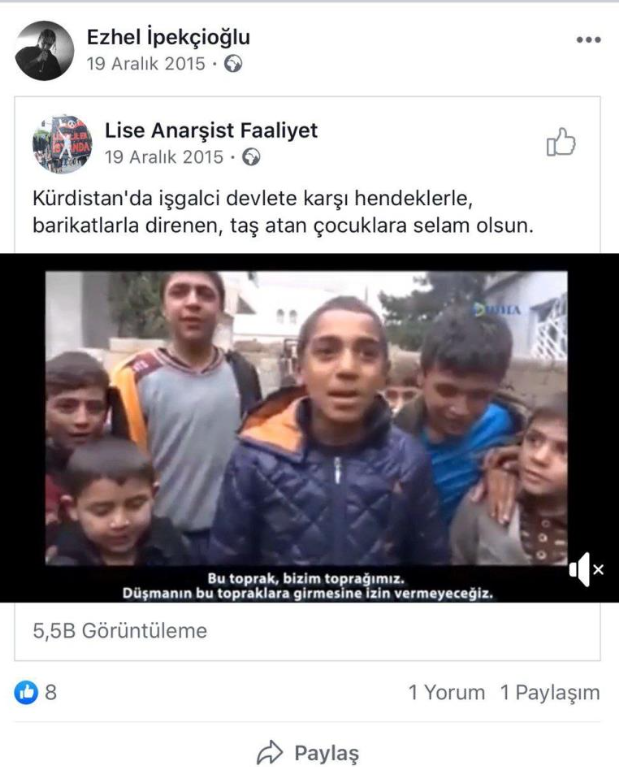
Task: Like the Lise Anarşist Faaliyet shared post
Action: (561, 143)
